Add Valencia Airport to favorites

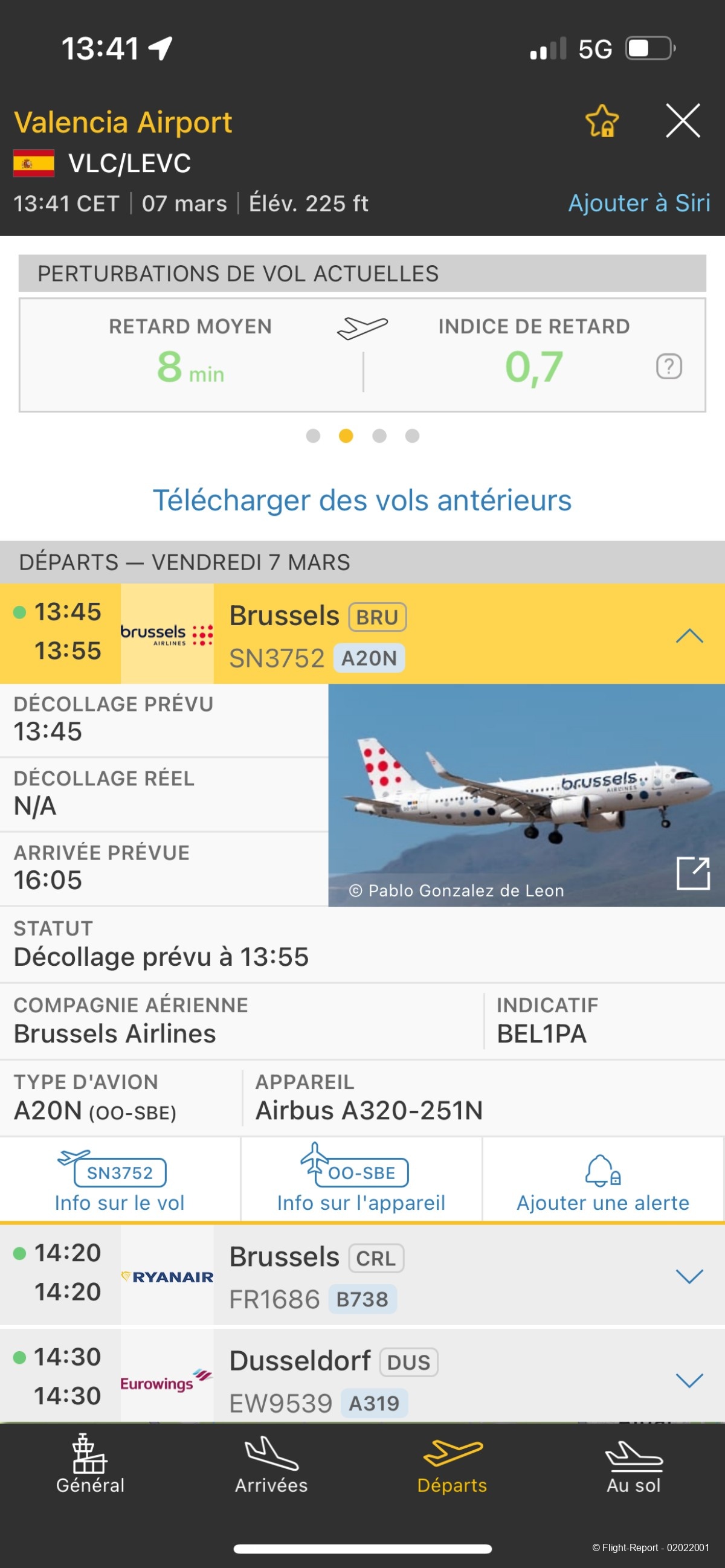click(x=601, y=121)
